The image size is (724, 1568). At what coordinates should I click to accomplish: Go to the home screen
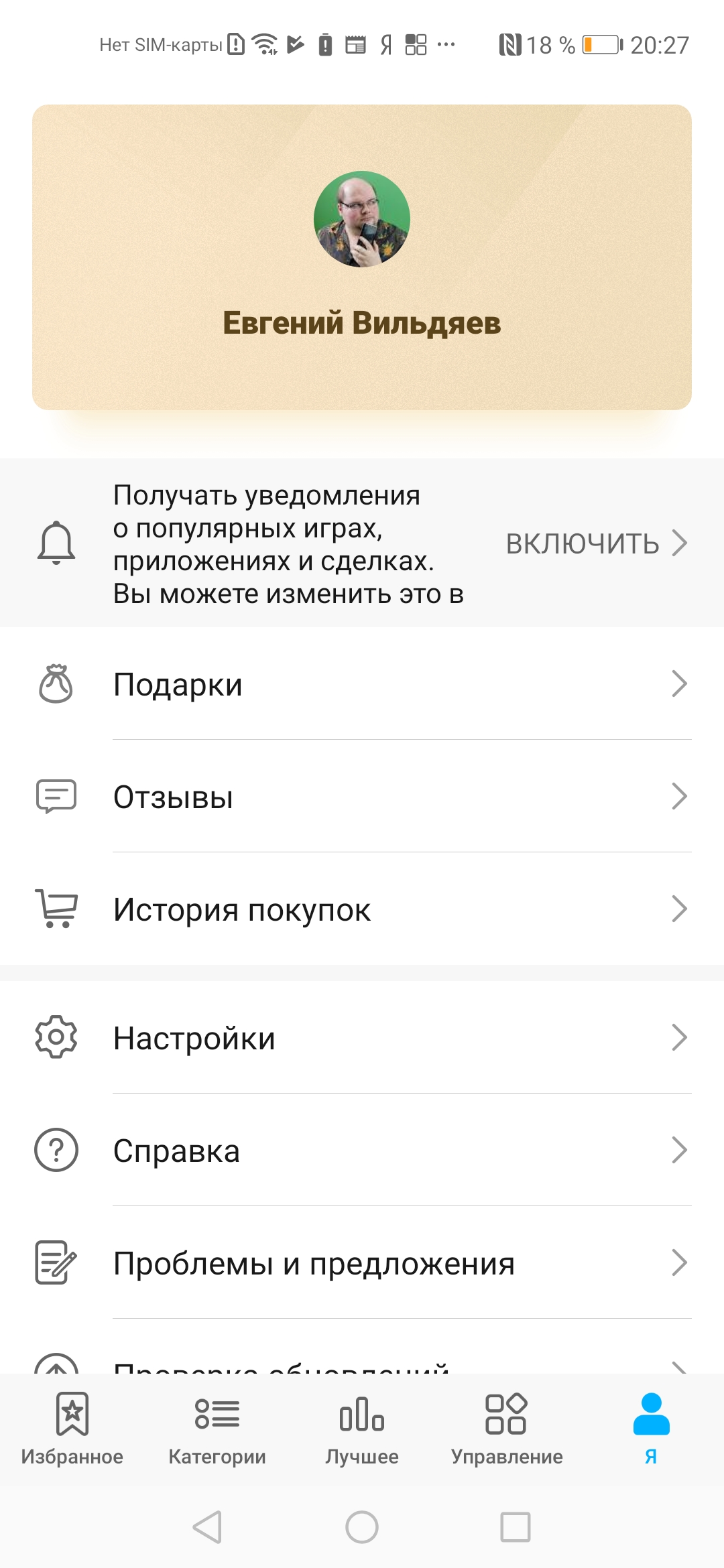pyautogui.click(x=362, y=1527)
